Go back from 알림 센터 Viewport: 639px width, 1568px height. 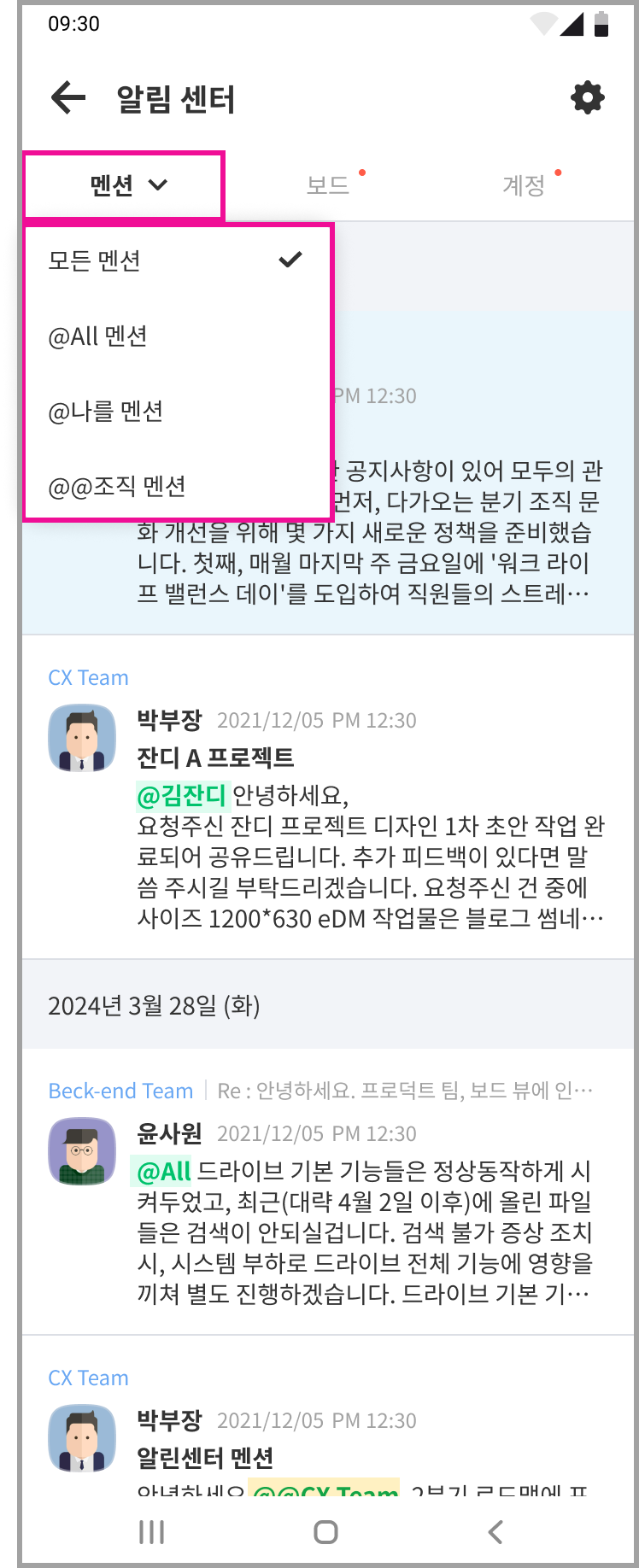coord(69,98)
